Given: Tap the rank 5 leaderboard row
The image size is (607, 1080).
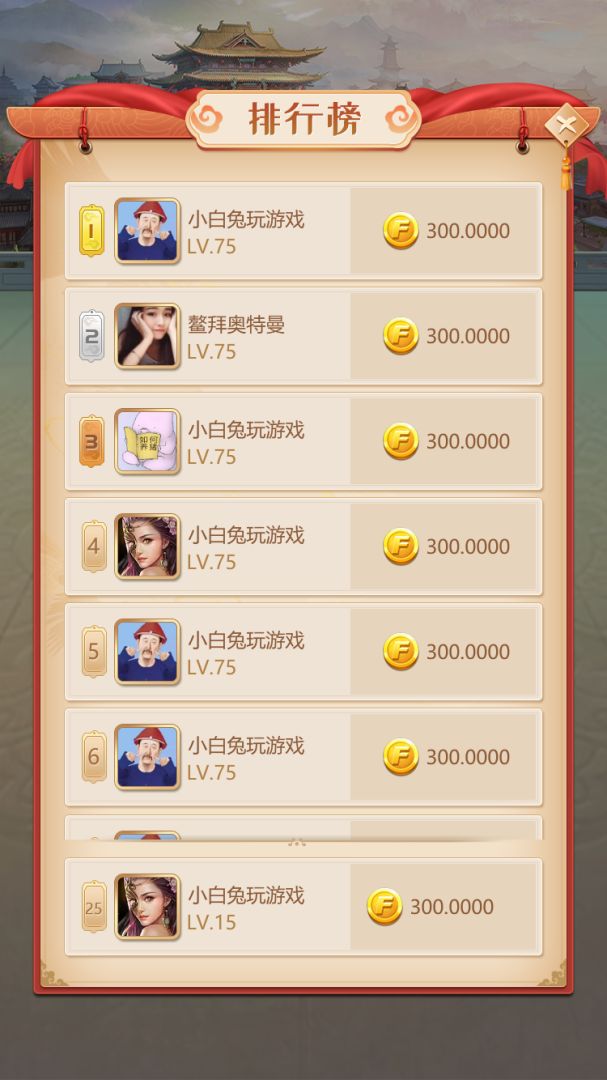Looking at the screenshot, I should tap(303, 652).
